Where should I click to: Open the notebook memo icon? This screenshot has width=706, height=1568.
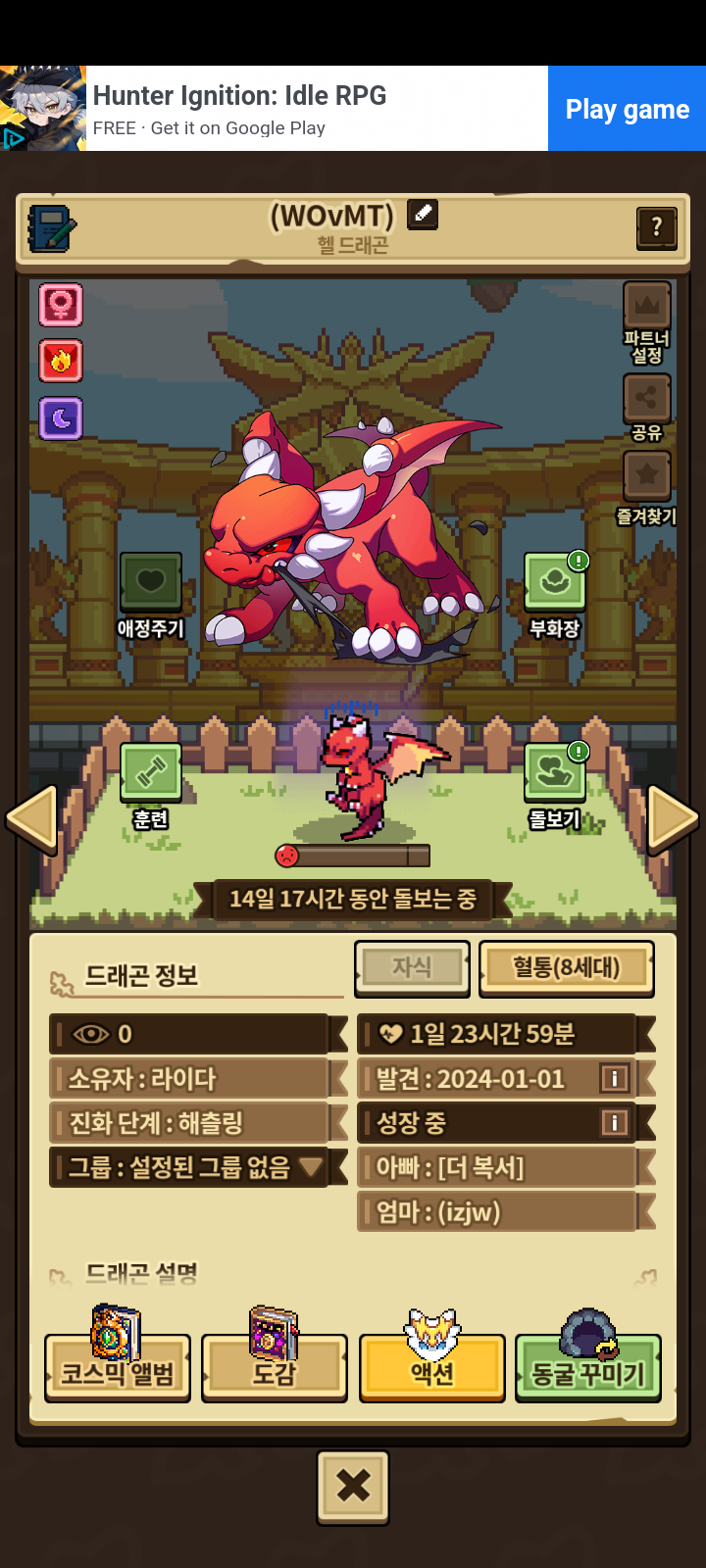[x=51, y=228]
